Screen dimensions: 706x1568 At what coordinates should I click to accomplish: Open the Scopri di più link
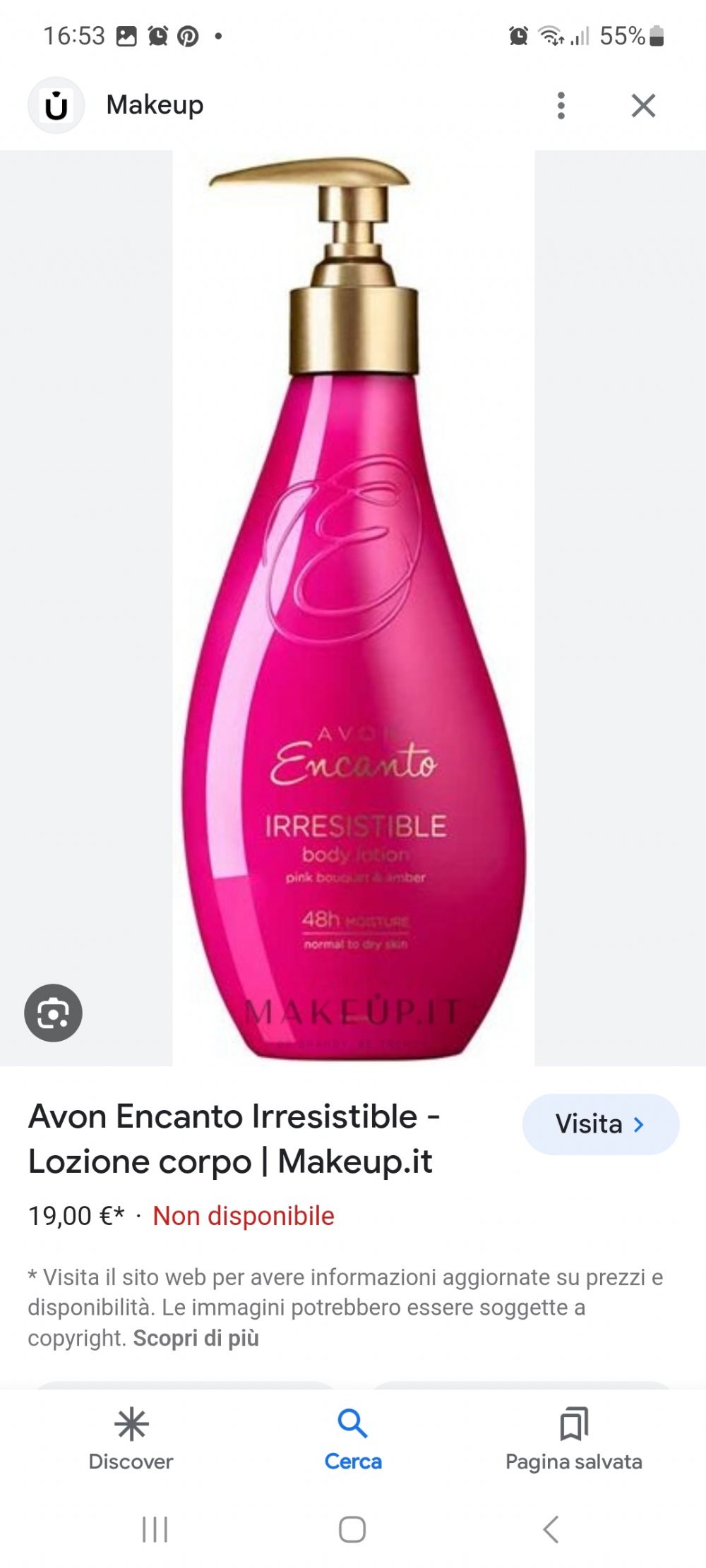(196, 1338)
